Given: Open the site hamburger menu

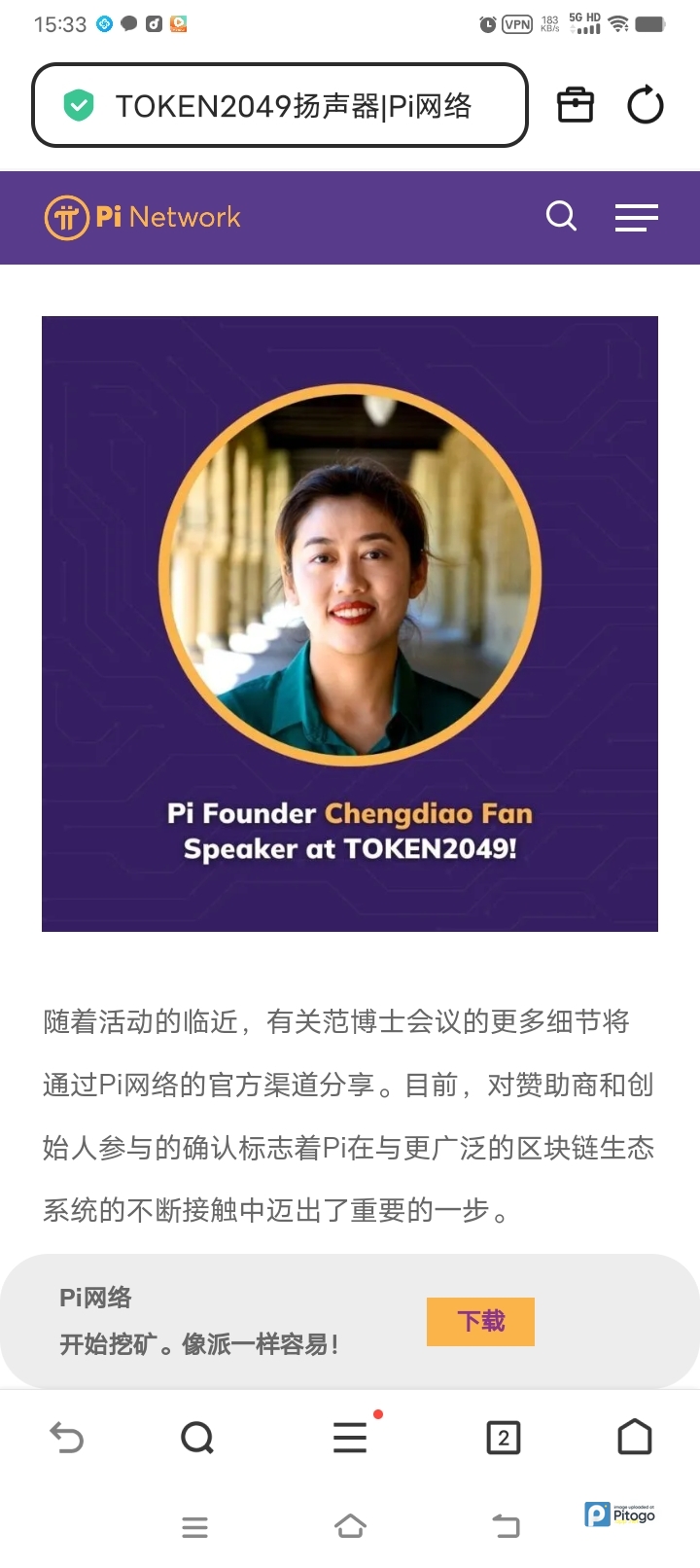Looking at the screenshot, I should [636, 217].
